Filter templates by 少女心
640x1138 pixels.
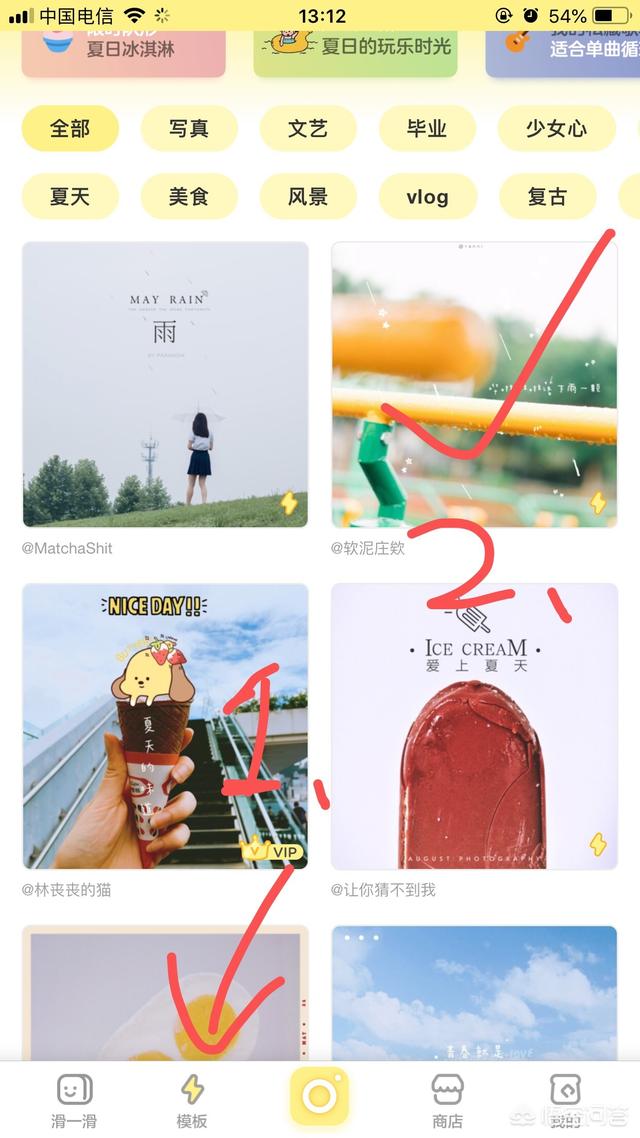556,128
